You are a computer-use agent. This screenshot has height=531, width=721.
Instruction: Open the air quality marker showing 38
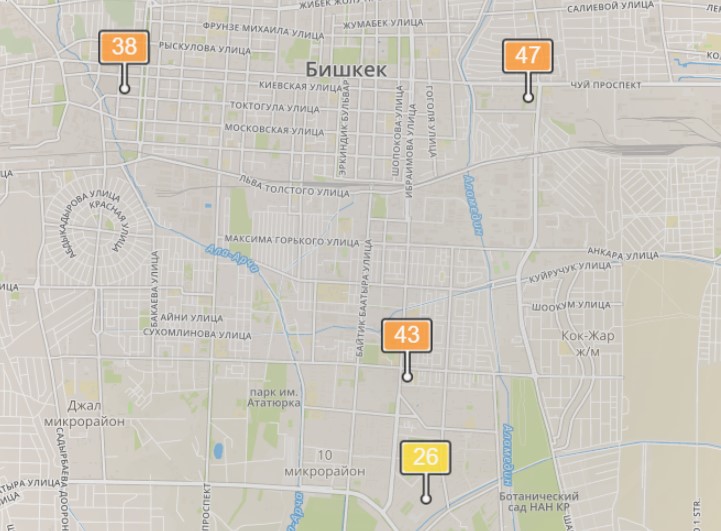coord(124,47)
